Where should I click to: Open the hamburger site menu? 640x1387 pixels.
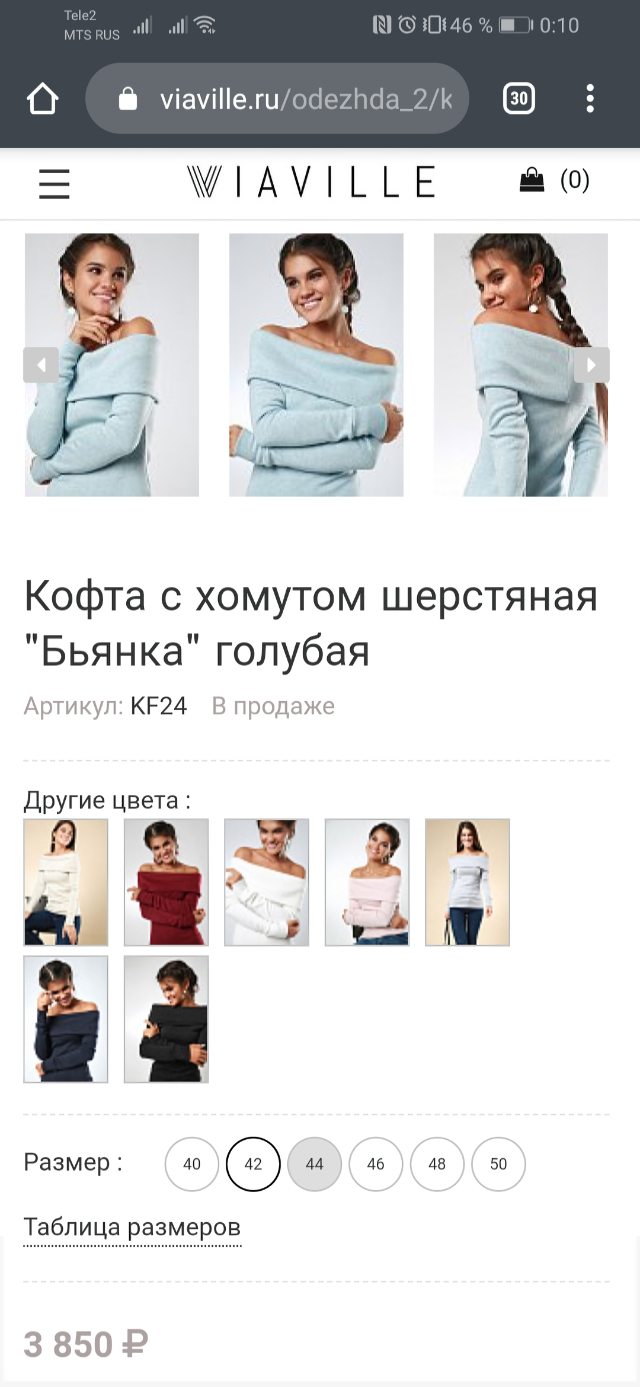coord(54,183)
